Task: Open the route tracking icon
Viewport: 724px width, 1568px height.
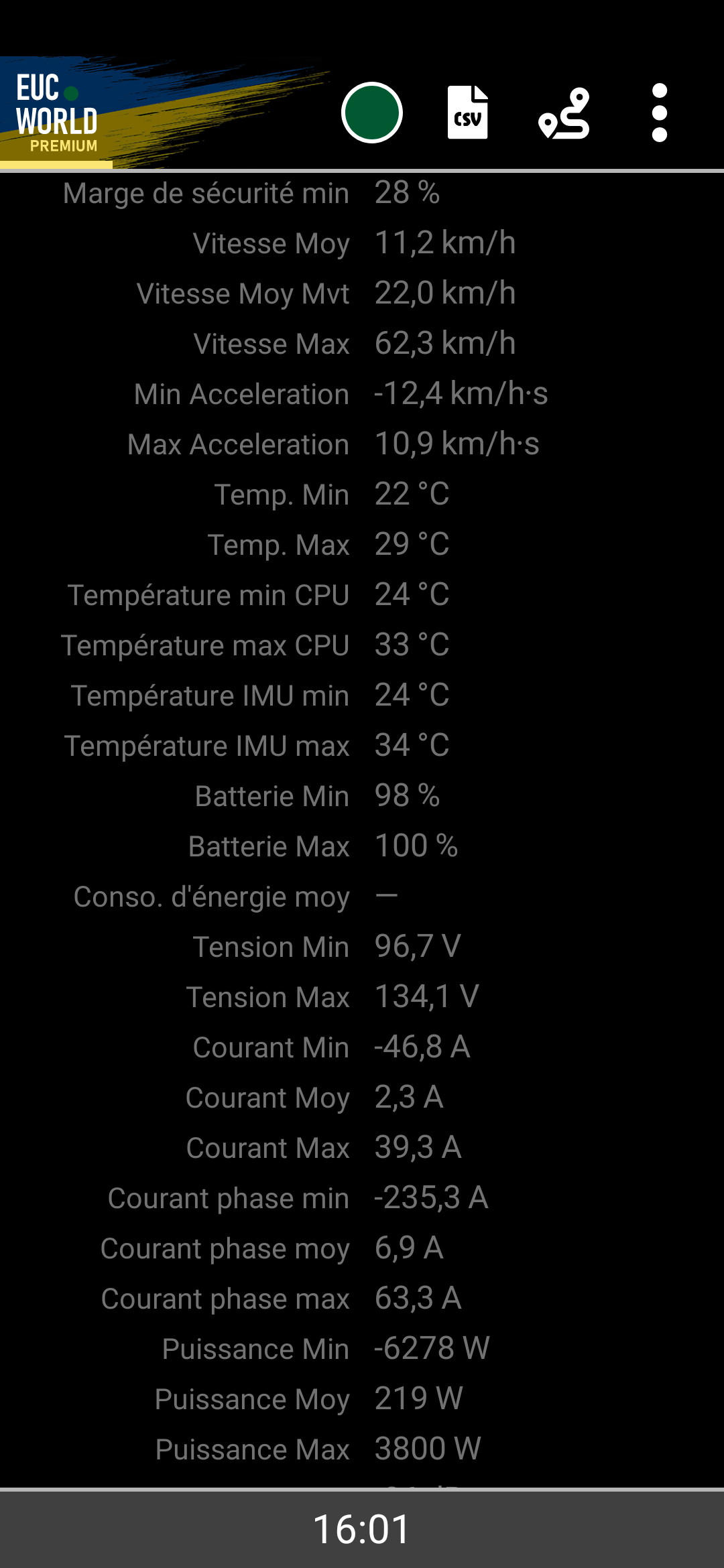Action: pyautogui.click(x=564, y=113)
